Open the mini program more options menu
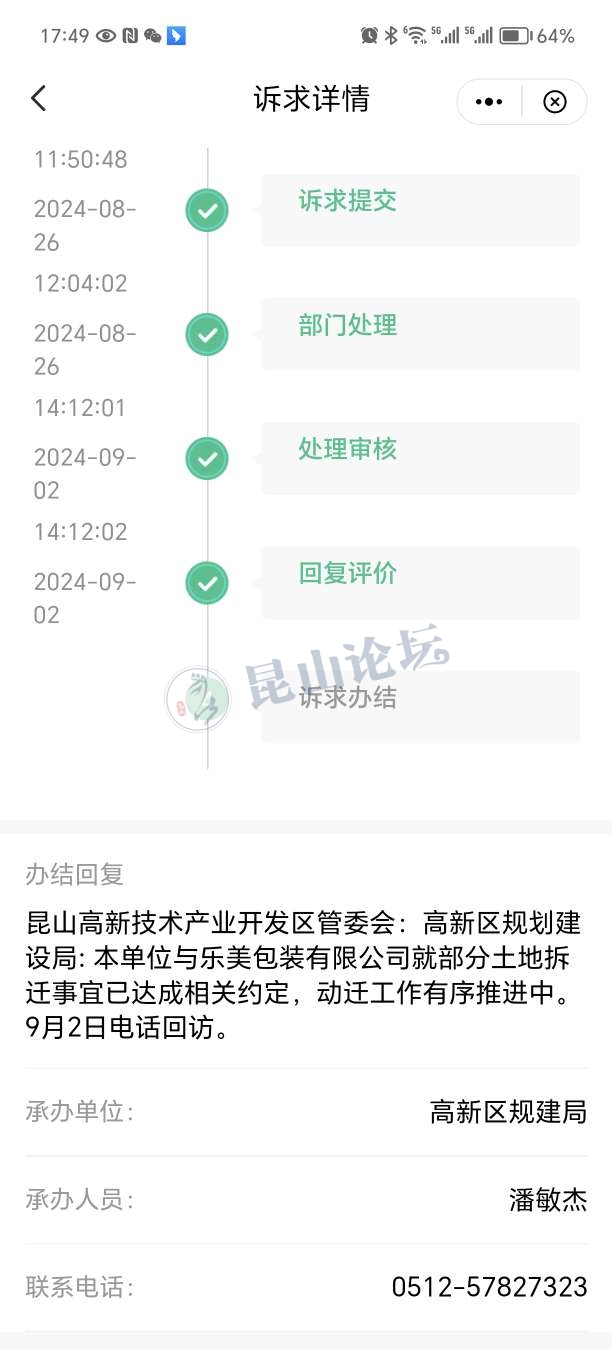This screenshot has height=1350, width=612. (489, 102)
